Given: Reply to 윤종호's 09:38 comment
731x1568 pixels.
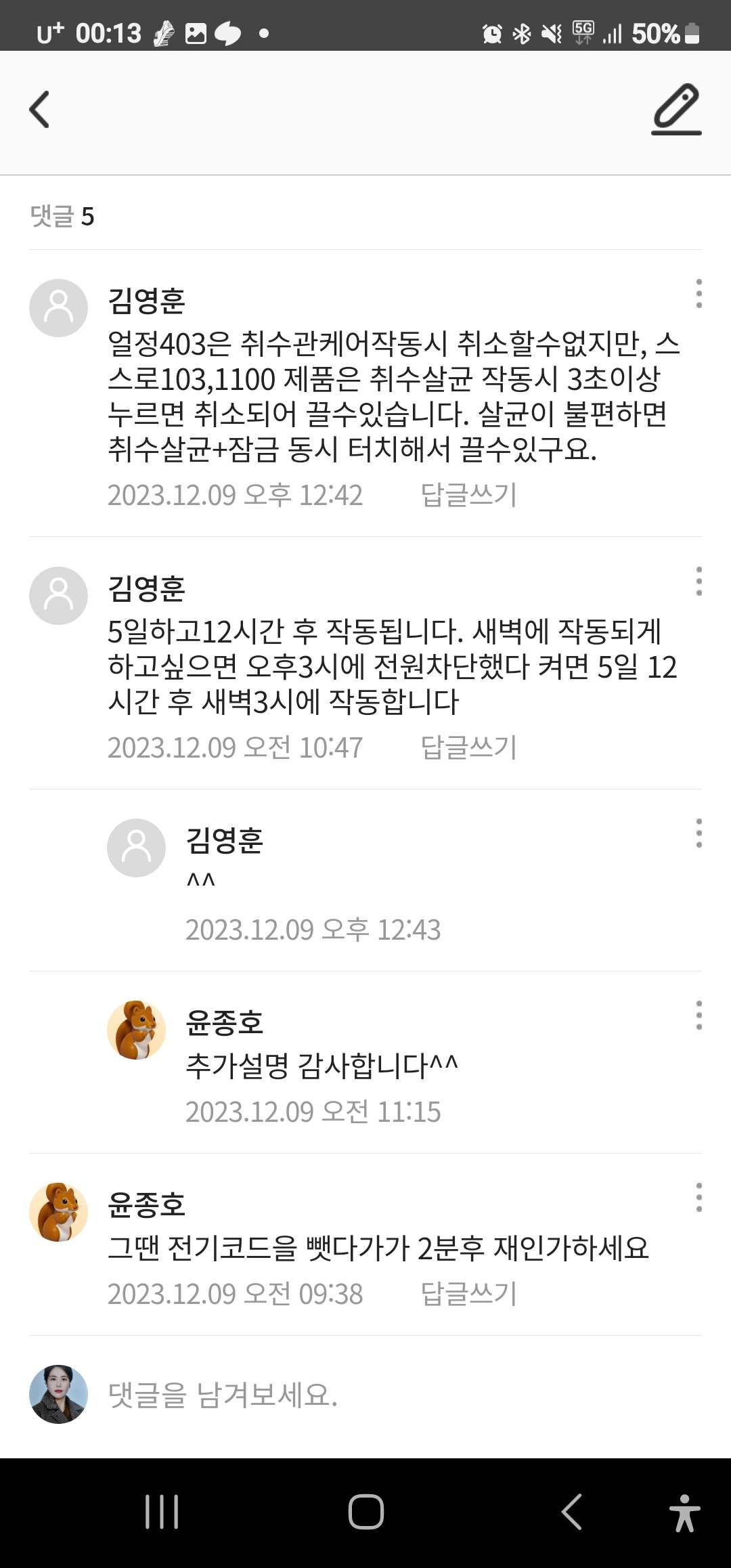Looking at the screenshot, I should [x=468, y=1294].
